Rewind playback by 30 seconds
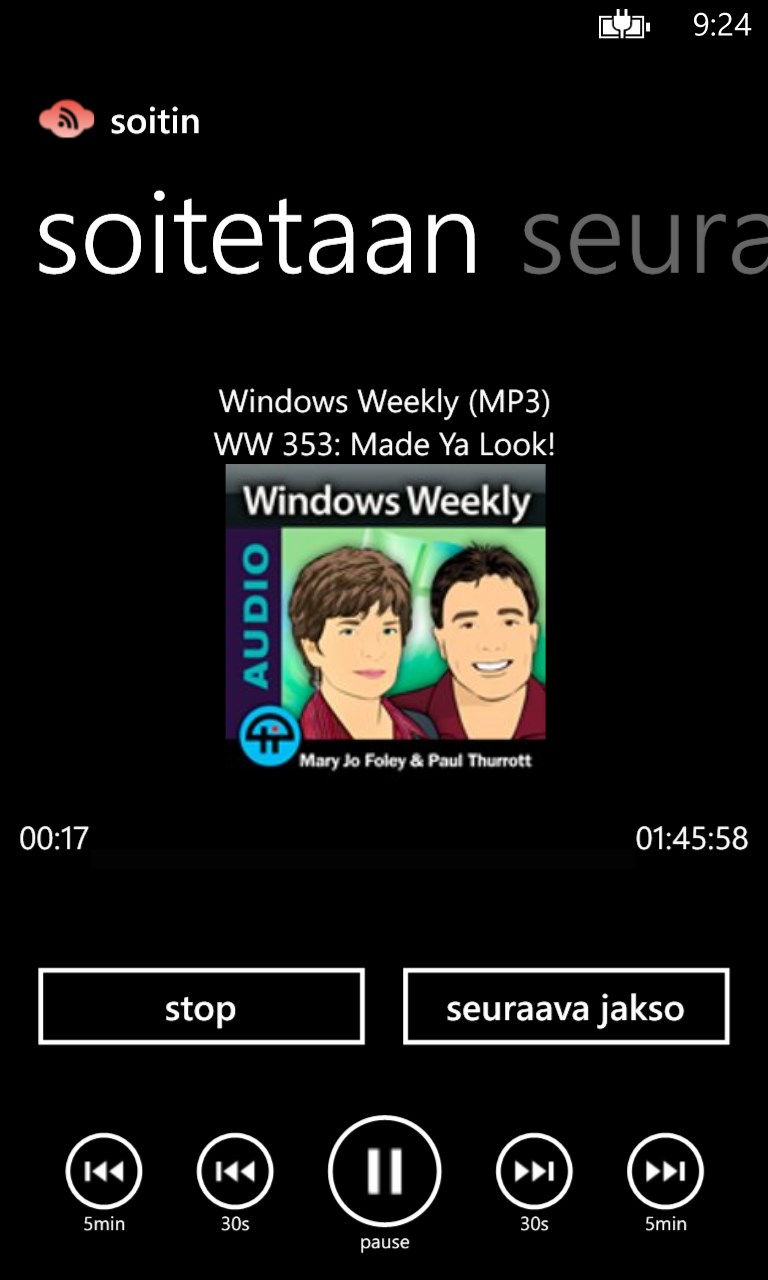Screen dimensions: 768x1280 pos(235,1171)
